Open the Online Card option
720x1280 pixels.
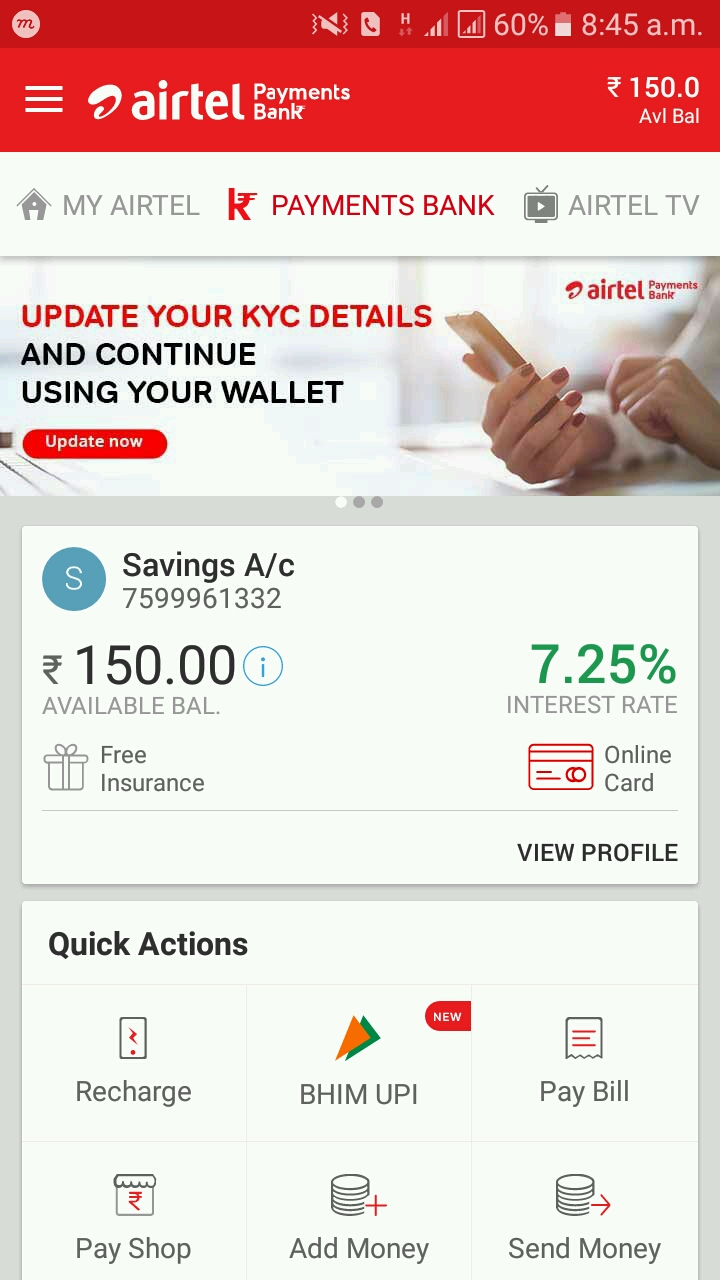tap(600, 769)
